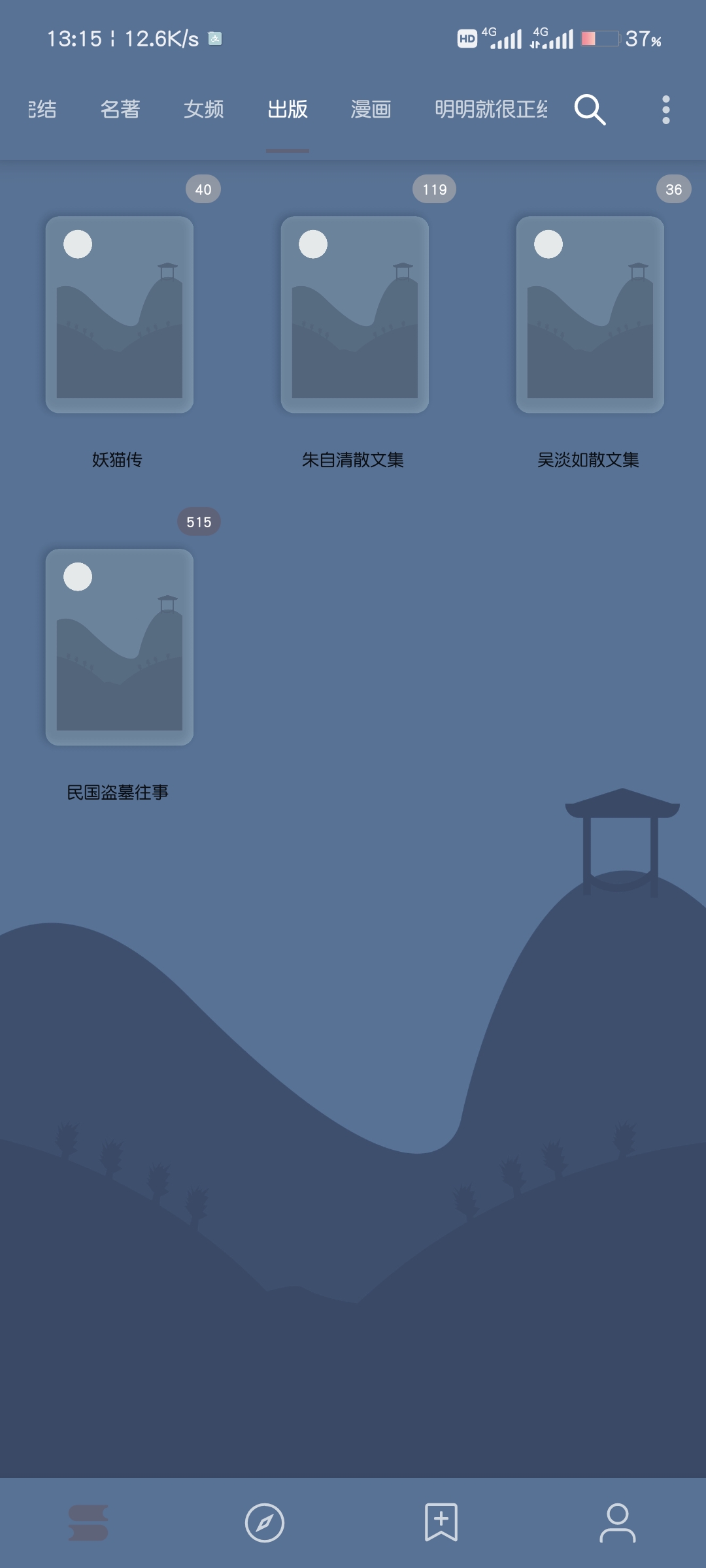This screenshot has height=1568, width=706.
Task: Open the book 妖猫传
Action: (119, 315)
